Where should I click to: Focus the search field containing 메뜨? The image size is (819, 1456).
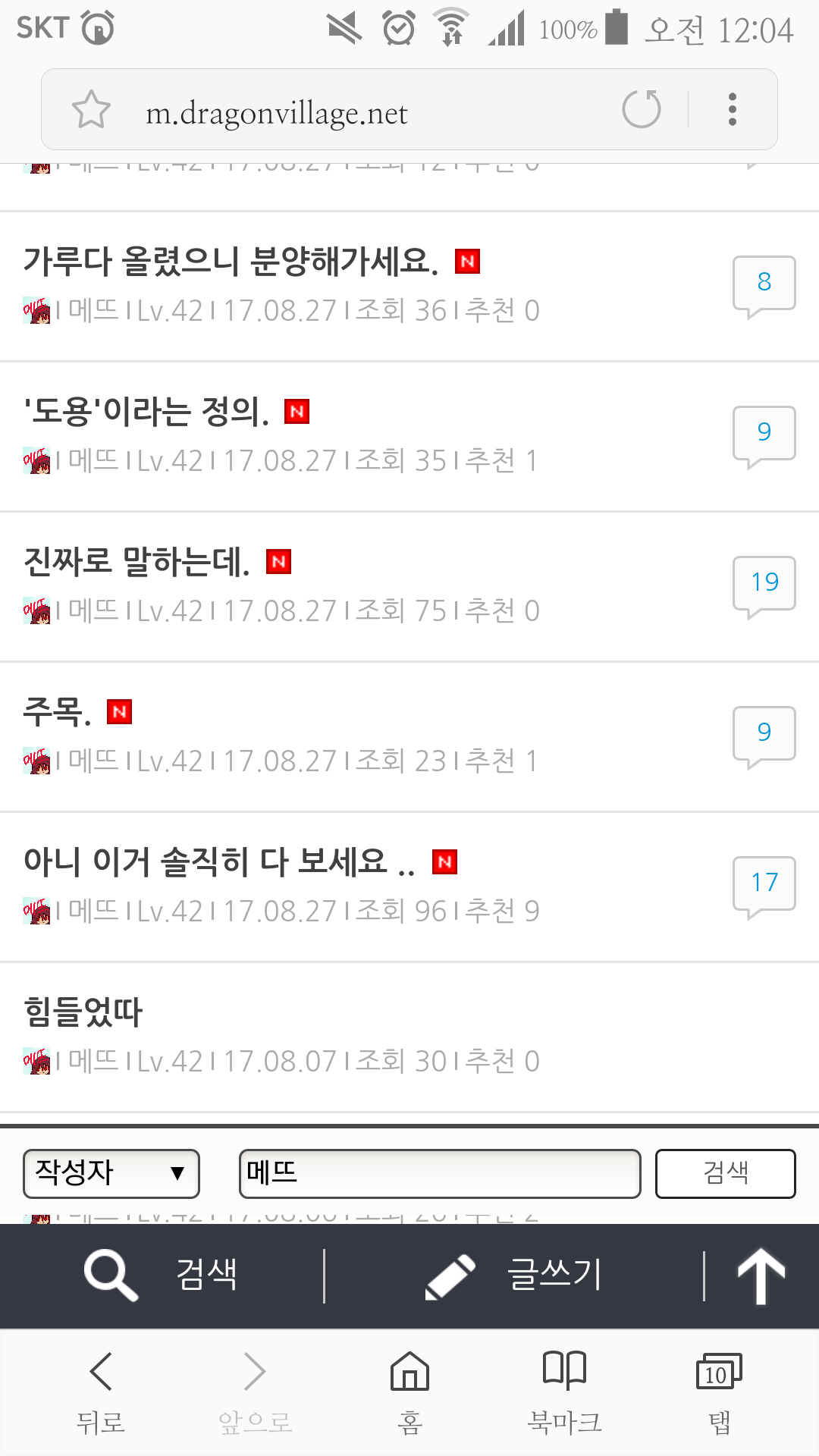tap(440, 1173)
